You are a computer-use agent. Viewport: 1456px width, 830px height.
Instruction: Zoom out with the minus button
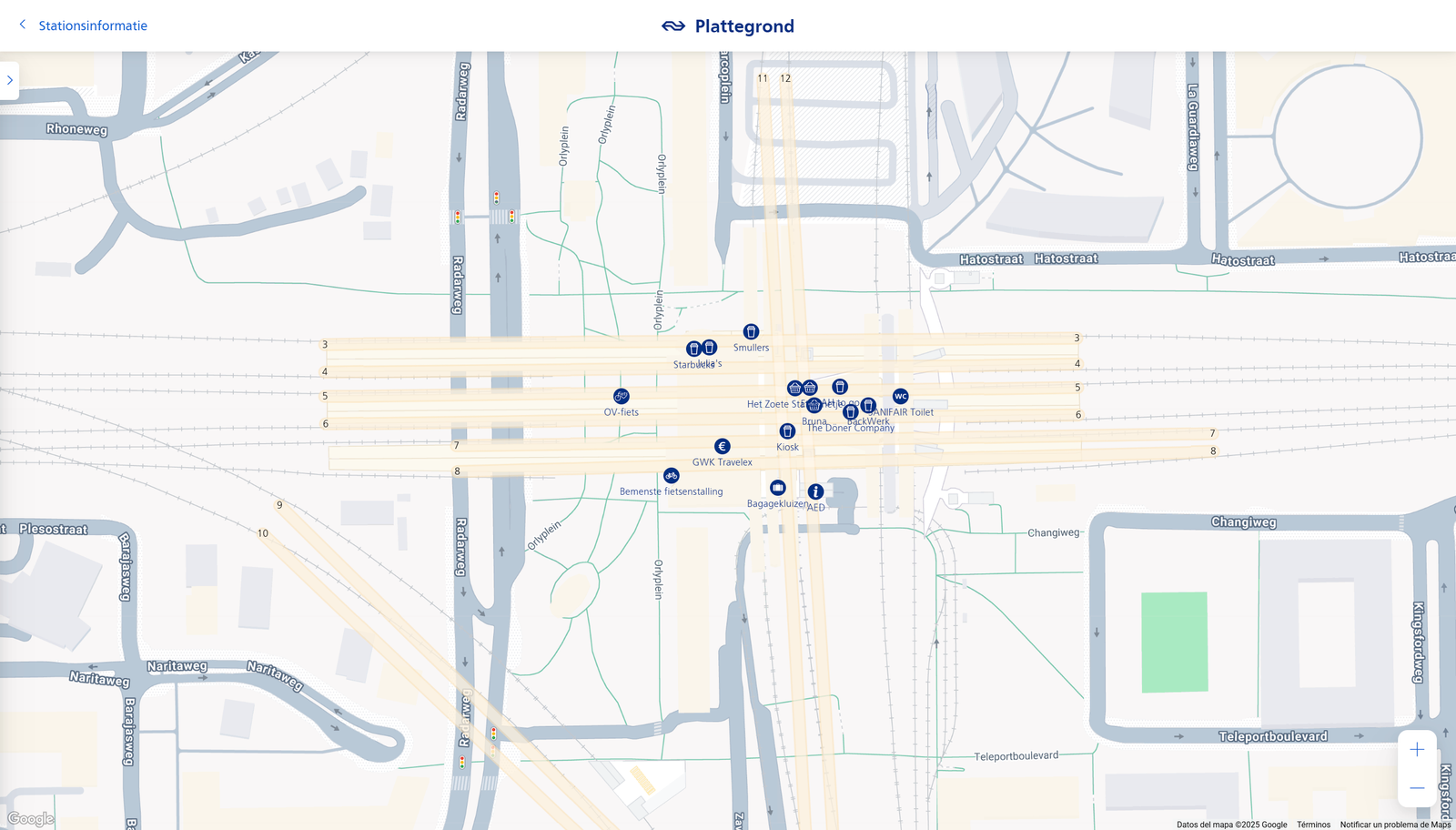[x=1417, y=788]
